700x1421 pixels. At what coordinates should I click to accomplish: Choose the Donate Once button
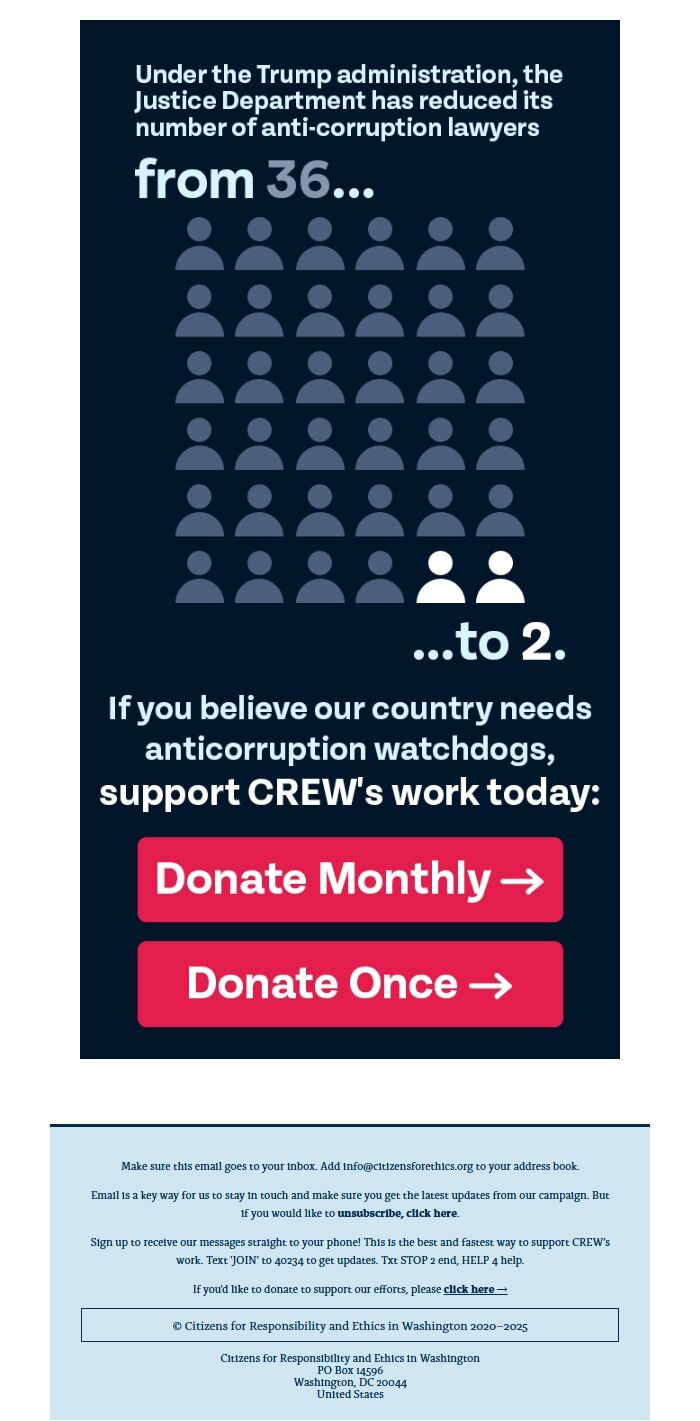tap(350, 983)
